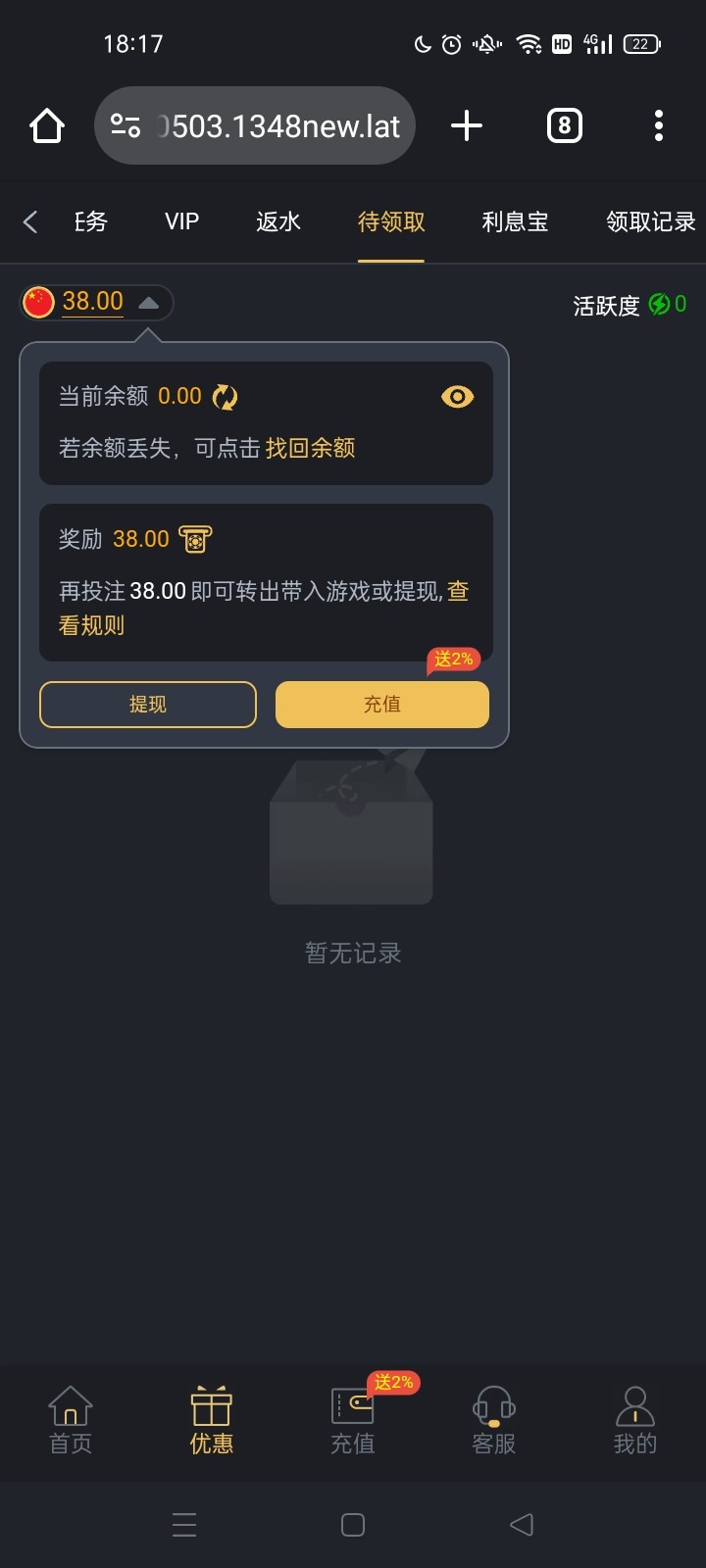Refresh the current balance

(226, 397)
